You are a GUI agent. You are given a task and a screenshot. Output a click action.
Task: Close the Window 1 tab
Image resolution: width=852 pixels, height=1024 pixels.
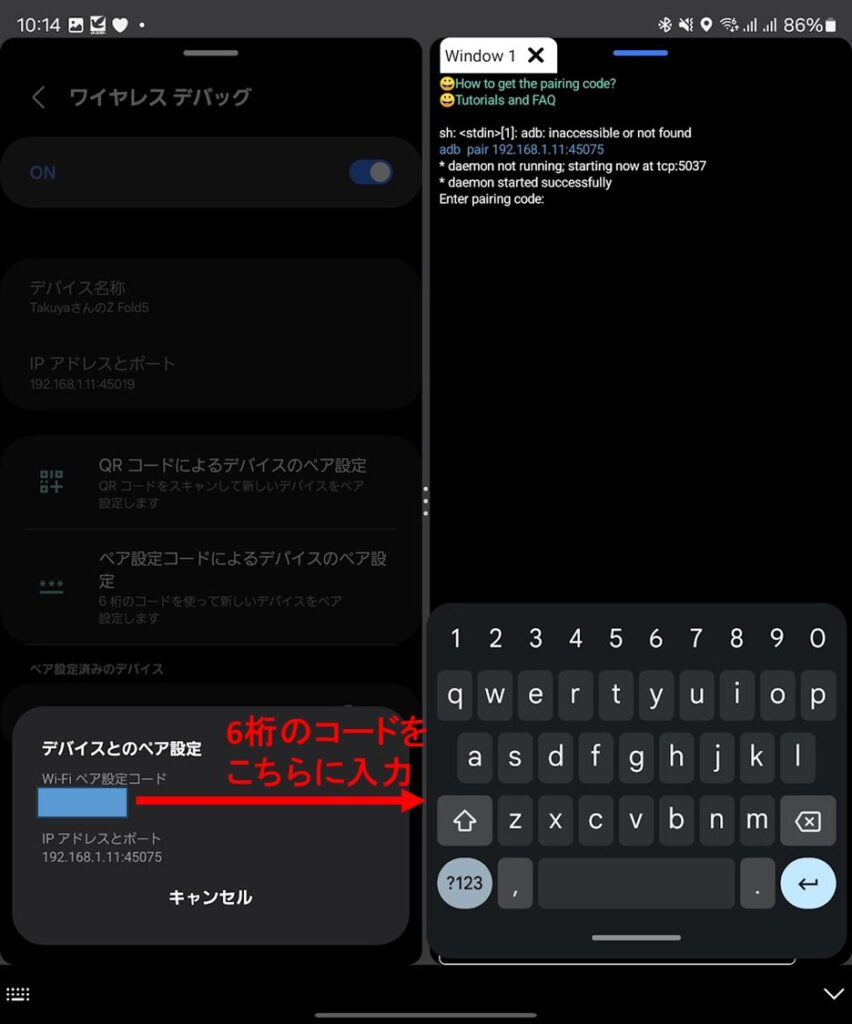pyautogui.click(x=536, y=56)
